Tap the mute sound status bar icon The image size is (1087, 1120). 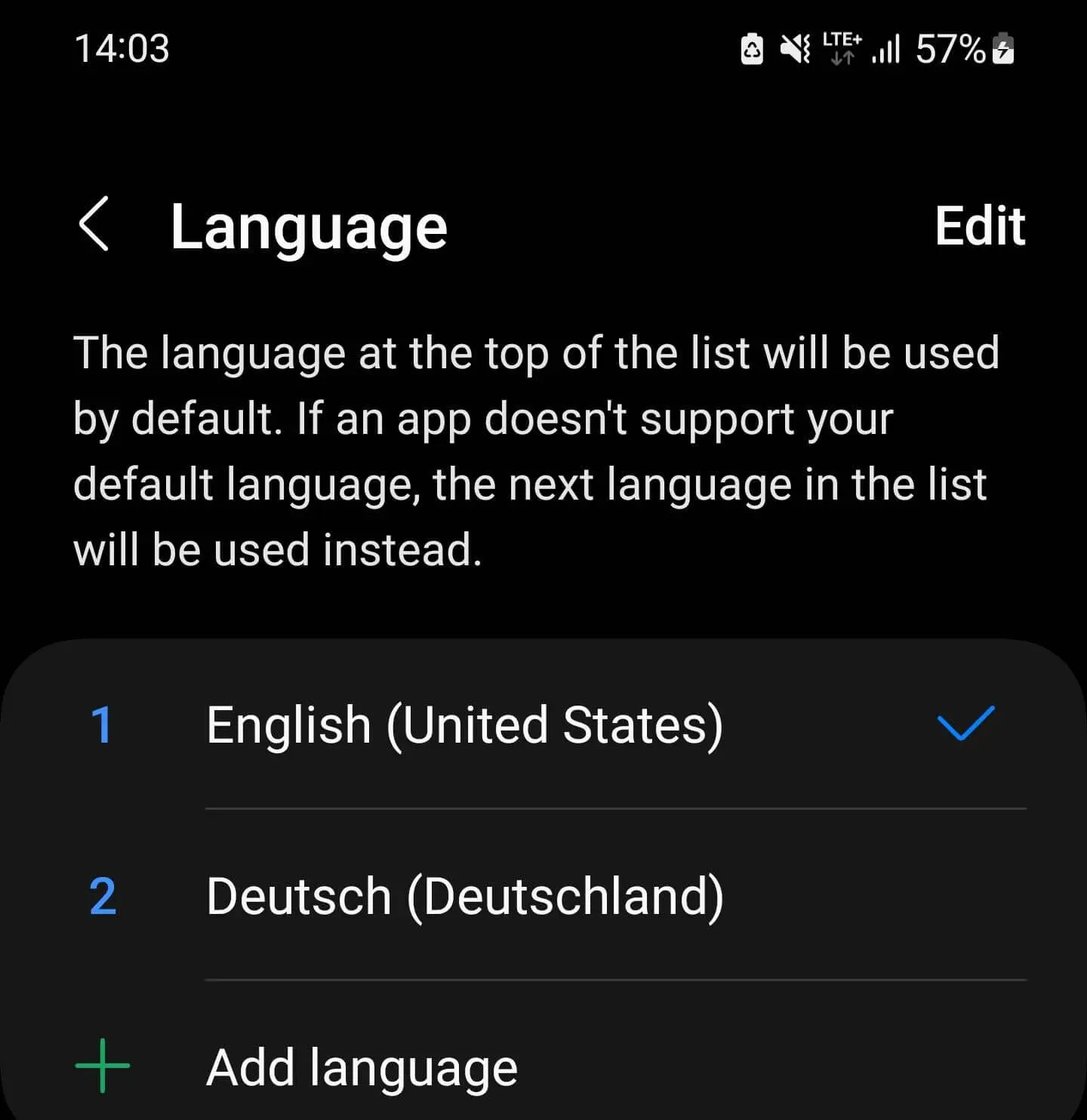point(795,48)
